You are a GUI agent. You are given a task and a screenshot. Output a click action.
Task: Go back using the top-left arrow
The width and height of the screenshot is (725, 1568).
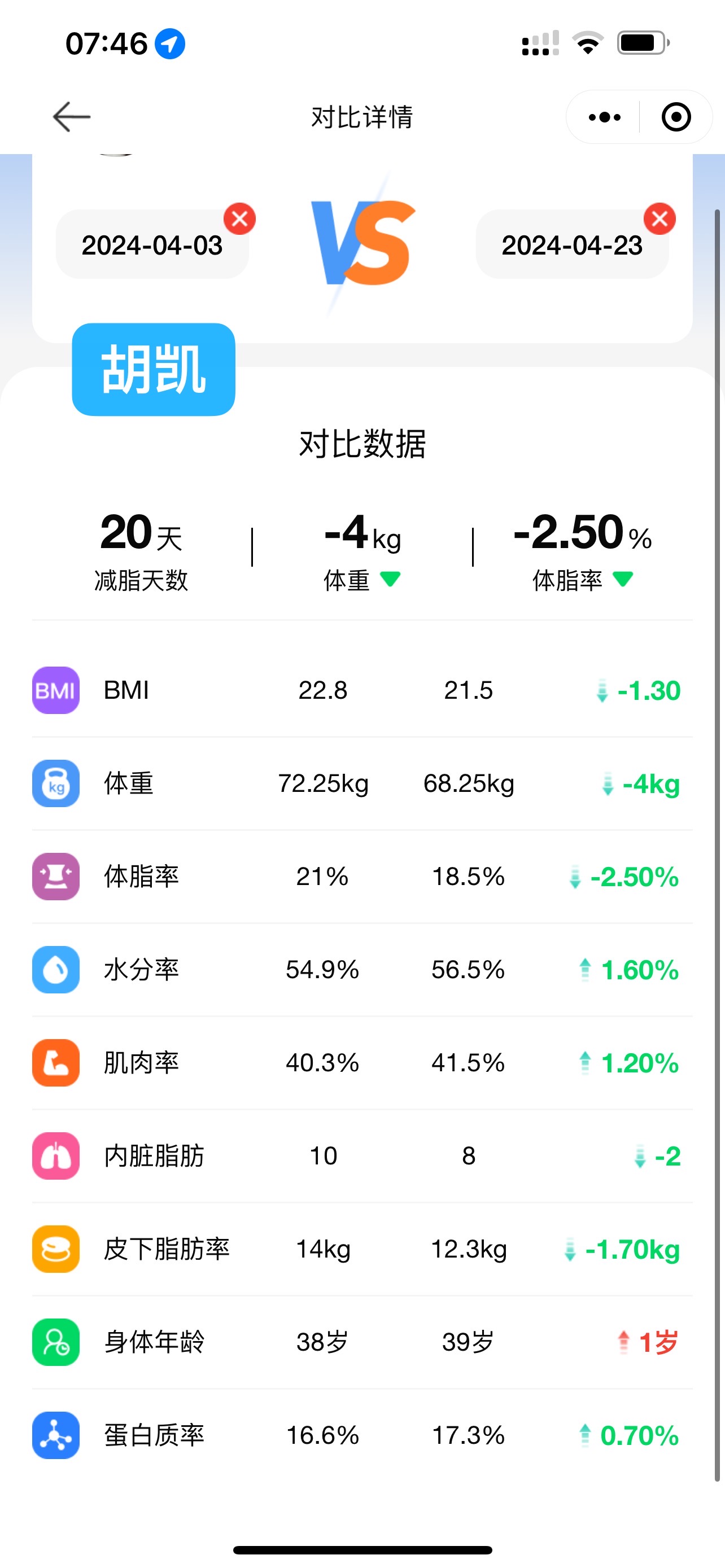coord(72,116)
